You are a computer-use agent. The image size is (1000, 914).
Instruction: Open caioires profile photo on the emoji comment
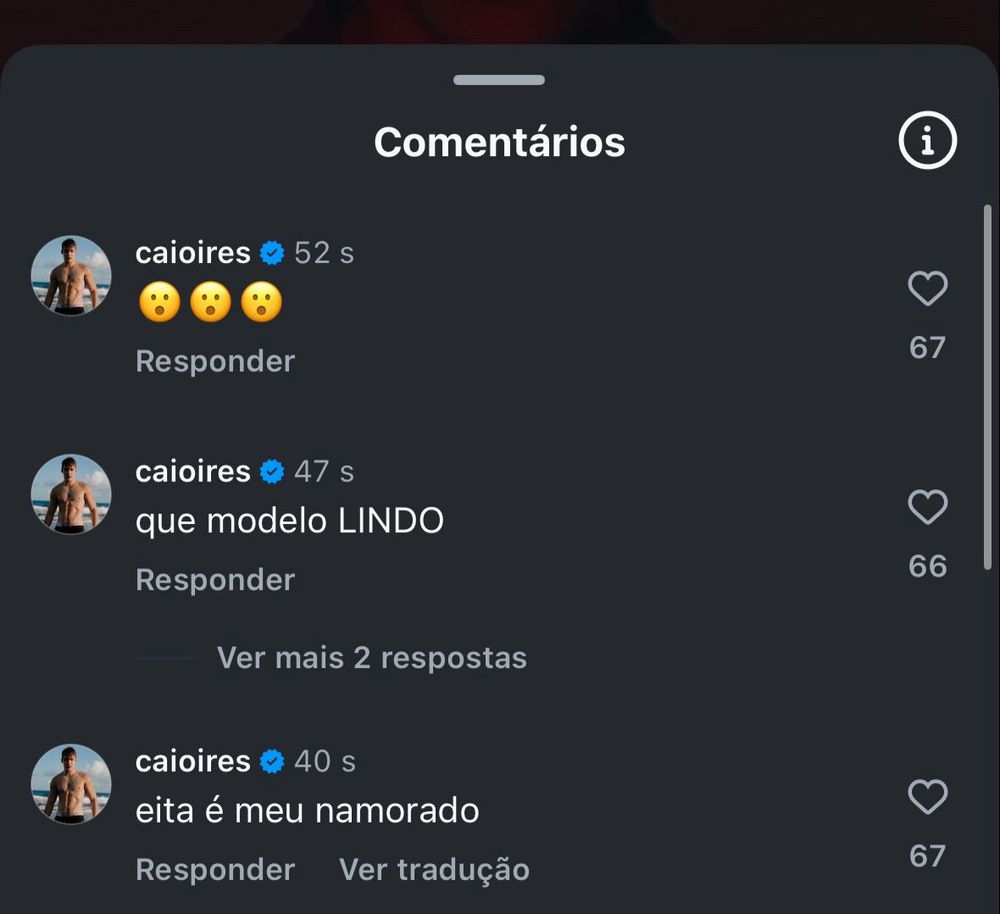tap(71, 275)
